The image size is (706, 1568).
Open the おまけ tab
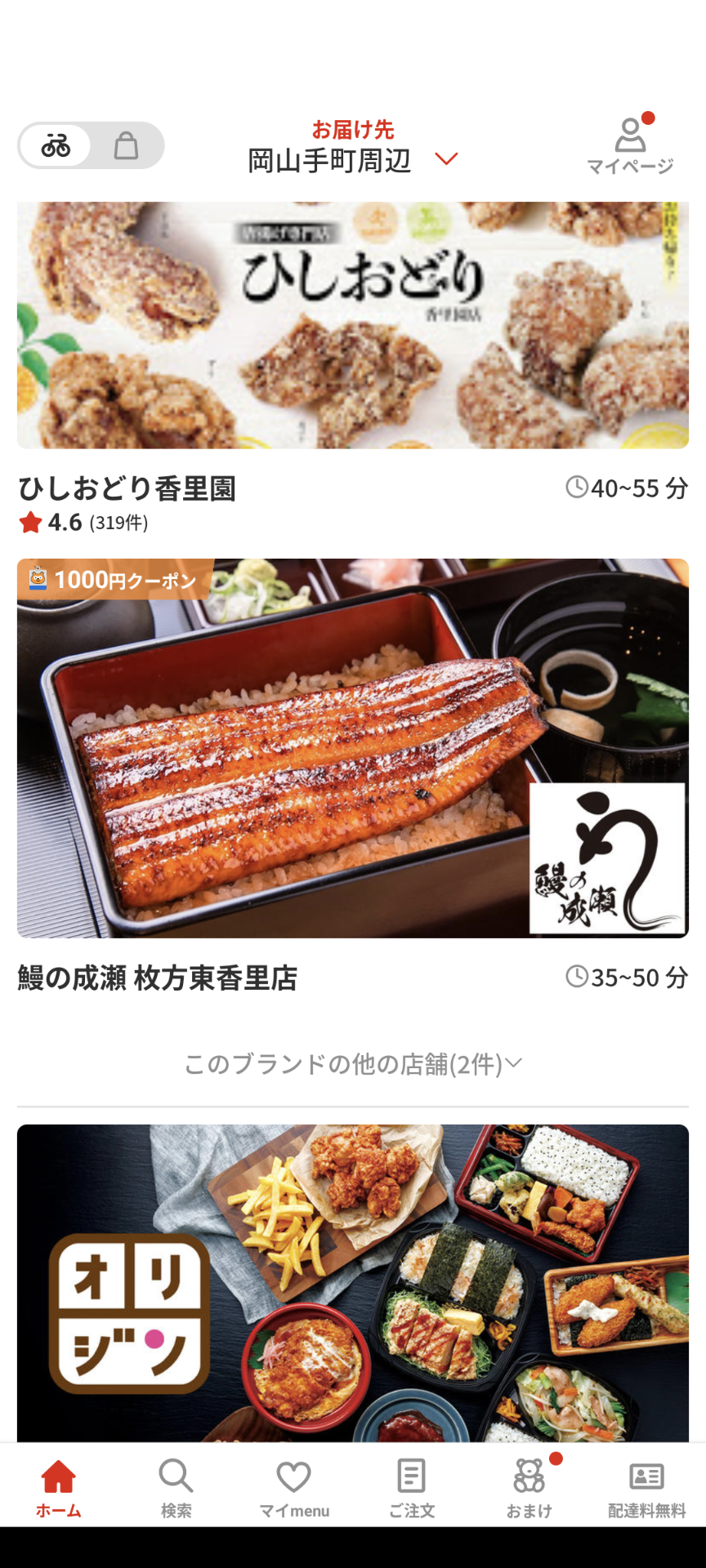[x=529, y=1487]
